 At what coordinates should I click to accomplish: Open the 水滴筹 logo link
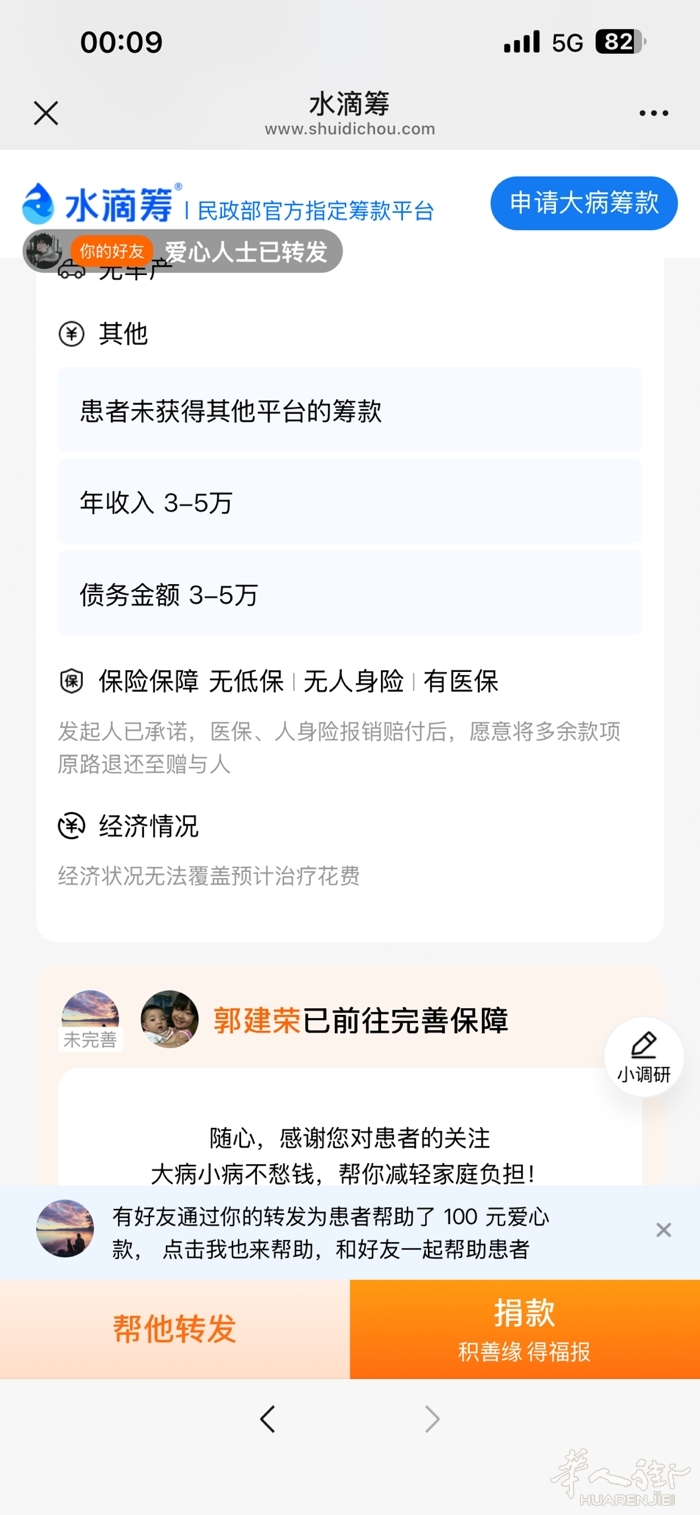point(102,205)
